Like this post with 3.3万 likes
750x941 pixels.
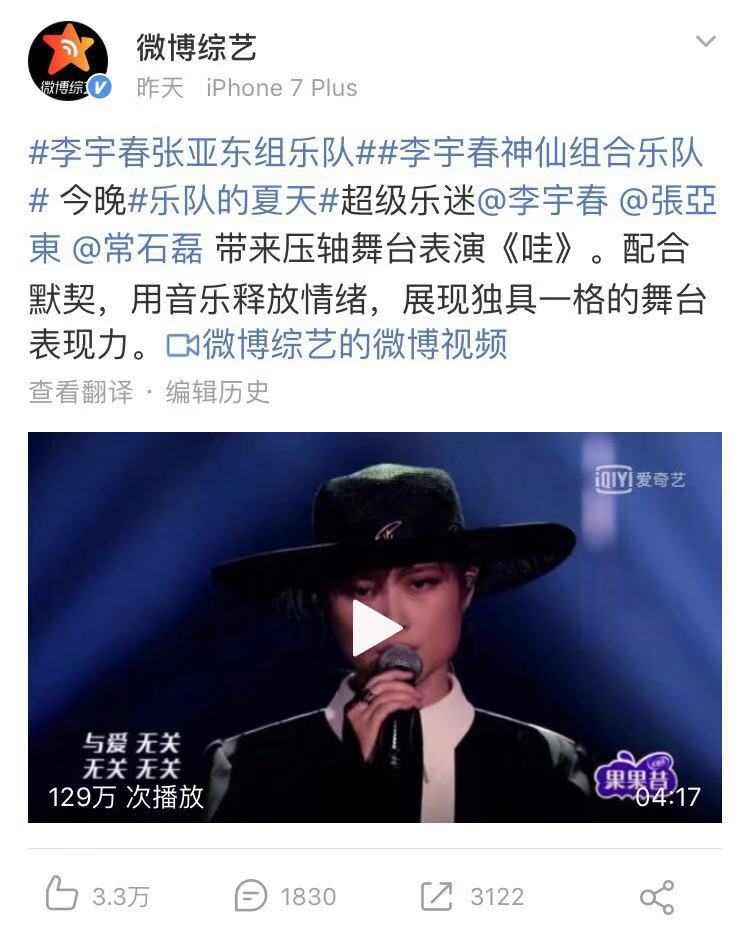click(97, 896)
